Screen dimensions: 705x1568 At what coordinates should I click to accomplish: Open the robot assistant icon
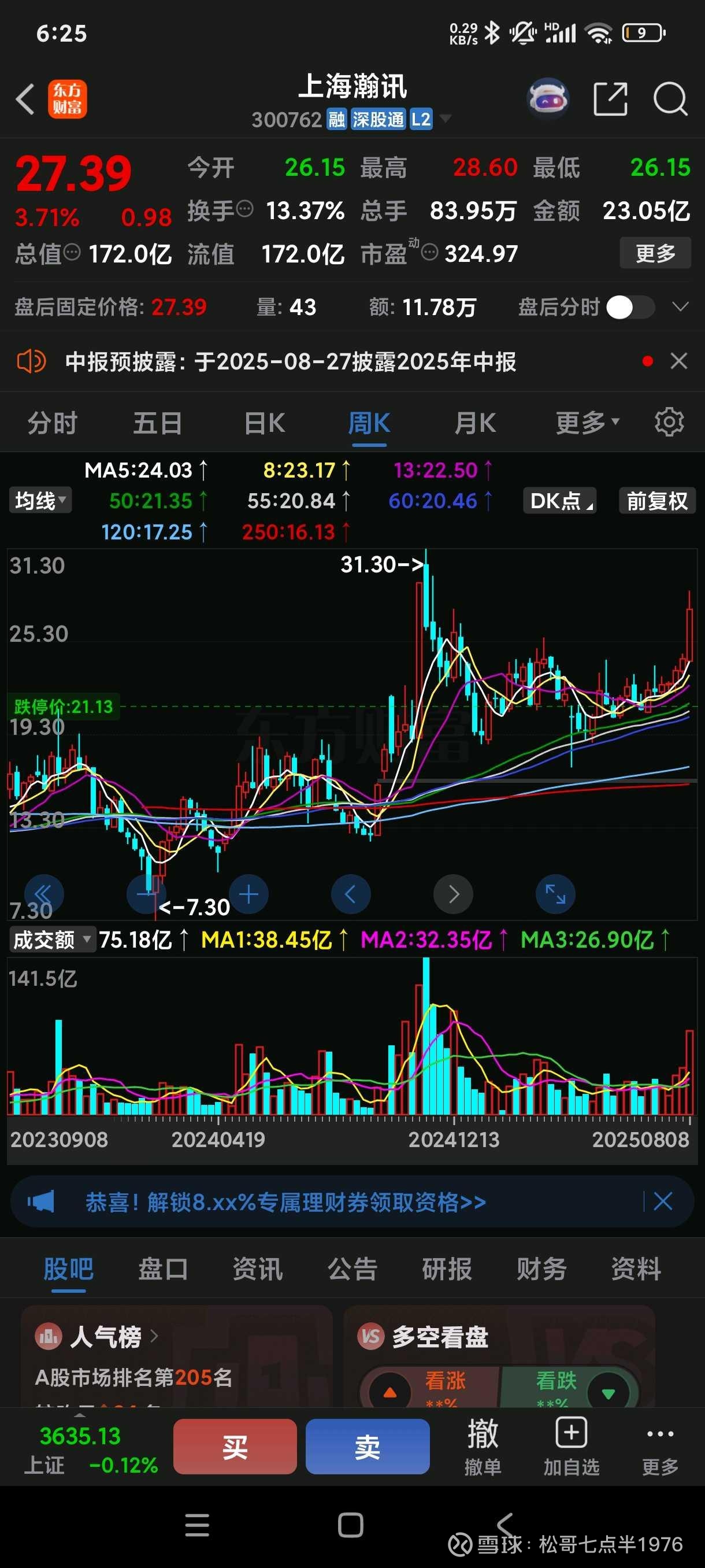tap(547, 98)
